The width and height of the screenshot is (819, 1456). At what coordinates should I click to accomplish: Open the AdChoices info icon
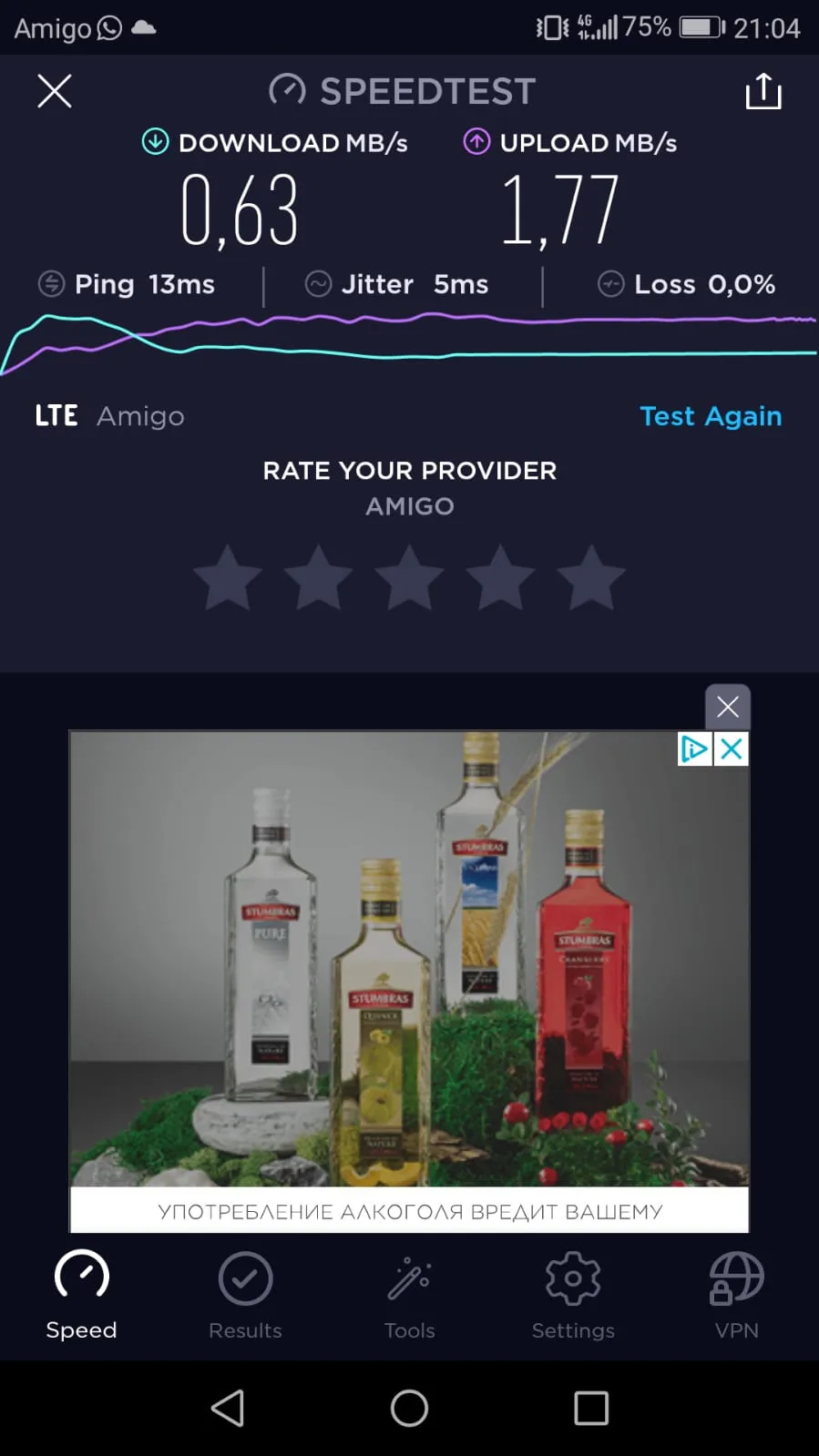pos(695,749)
